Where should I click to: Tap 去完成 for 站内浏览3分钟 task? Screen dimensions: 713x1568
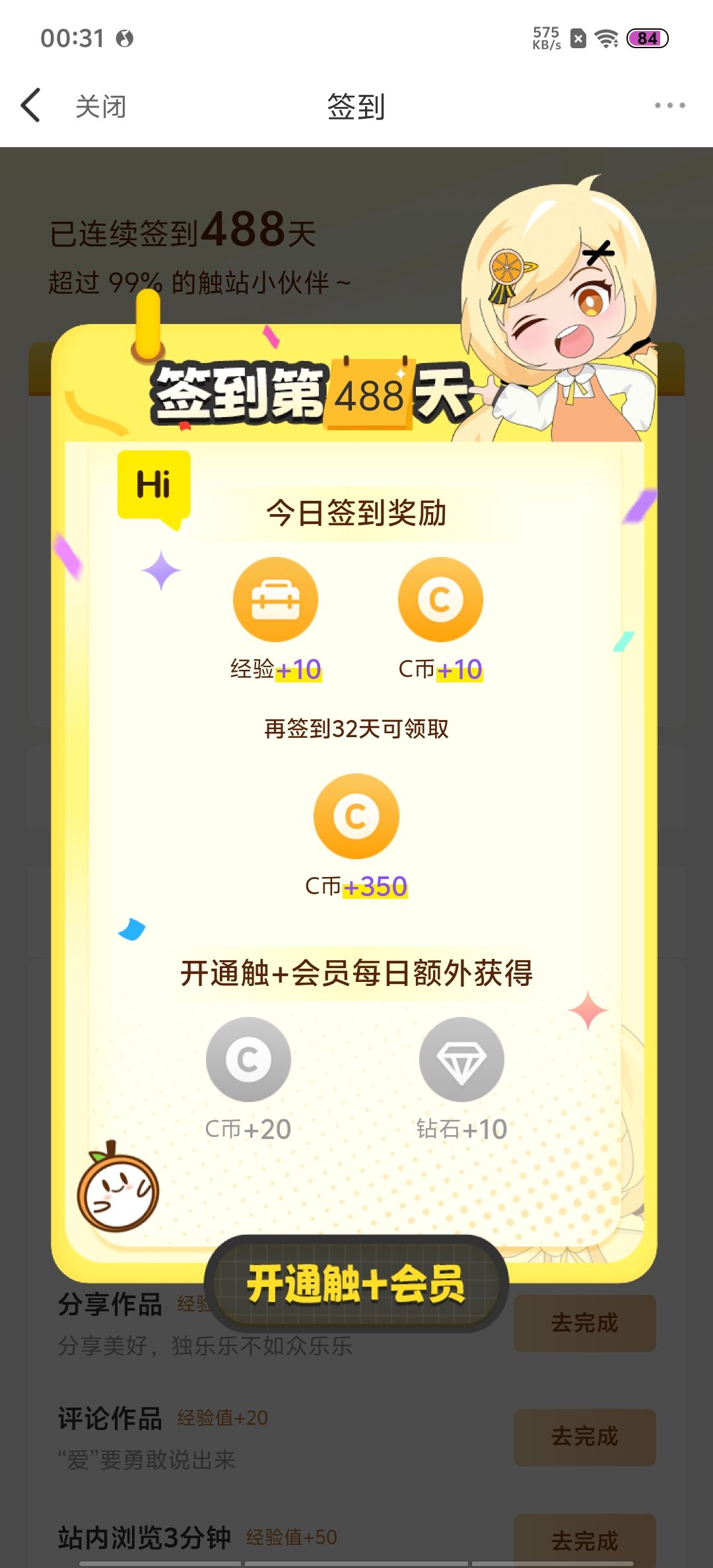click(x=584, y=1540)
